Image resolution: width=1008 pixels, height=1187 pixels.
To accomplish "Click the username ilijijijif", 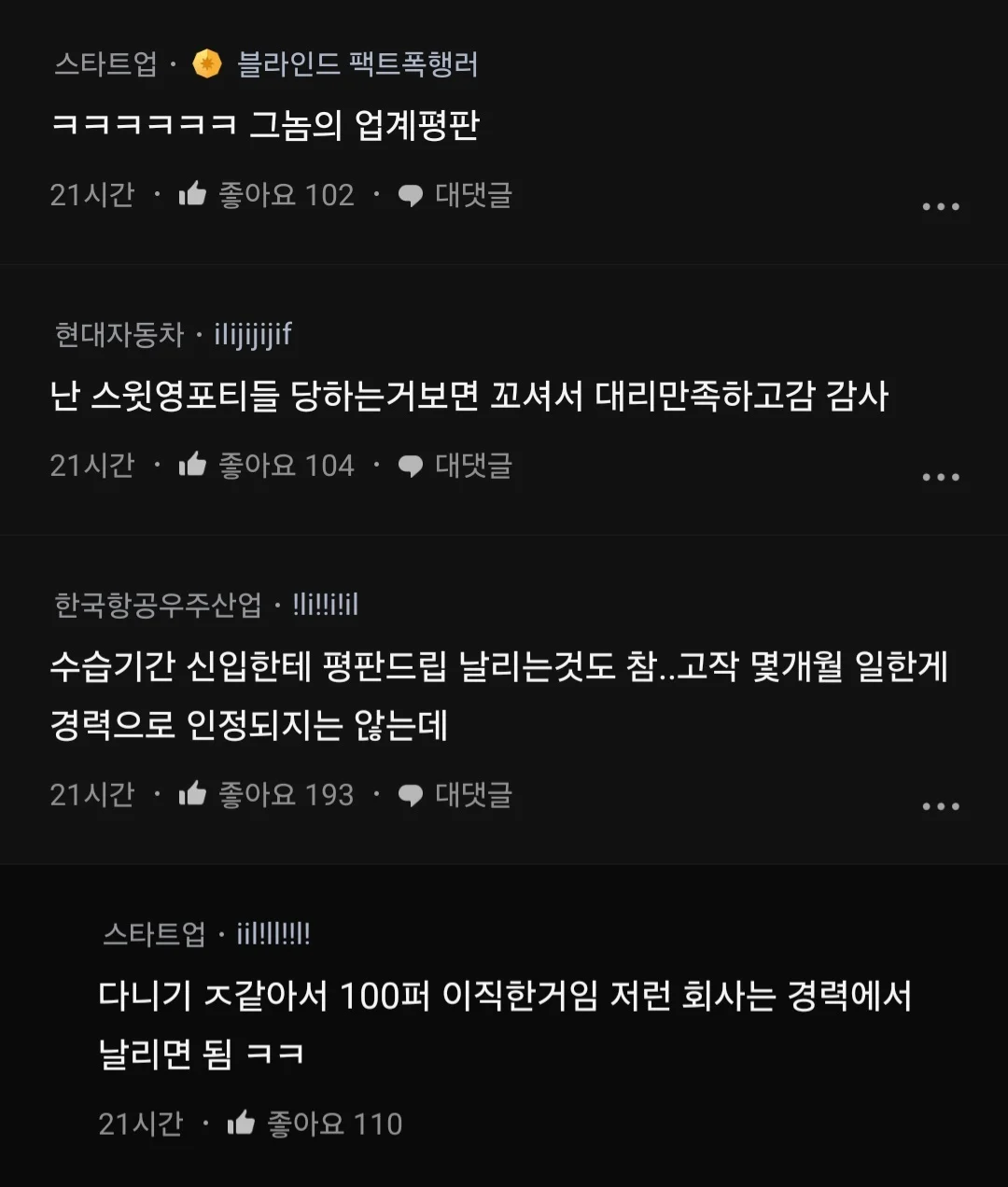I will point(250,334).
